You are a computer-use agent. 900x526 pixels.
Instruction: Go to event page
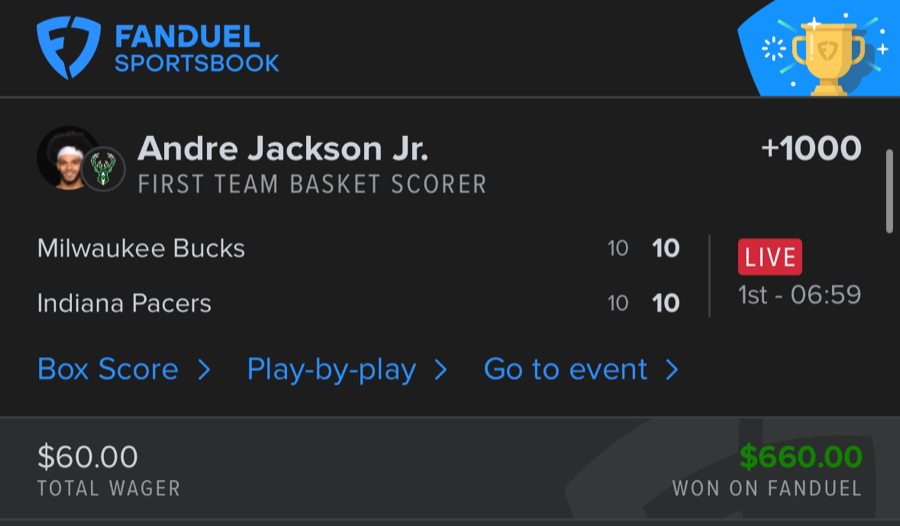coord(580,370)
